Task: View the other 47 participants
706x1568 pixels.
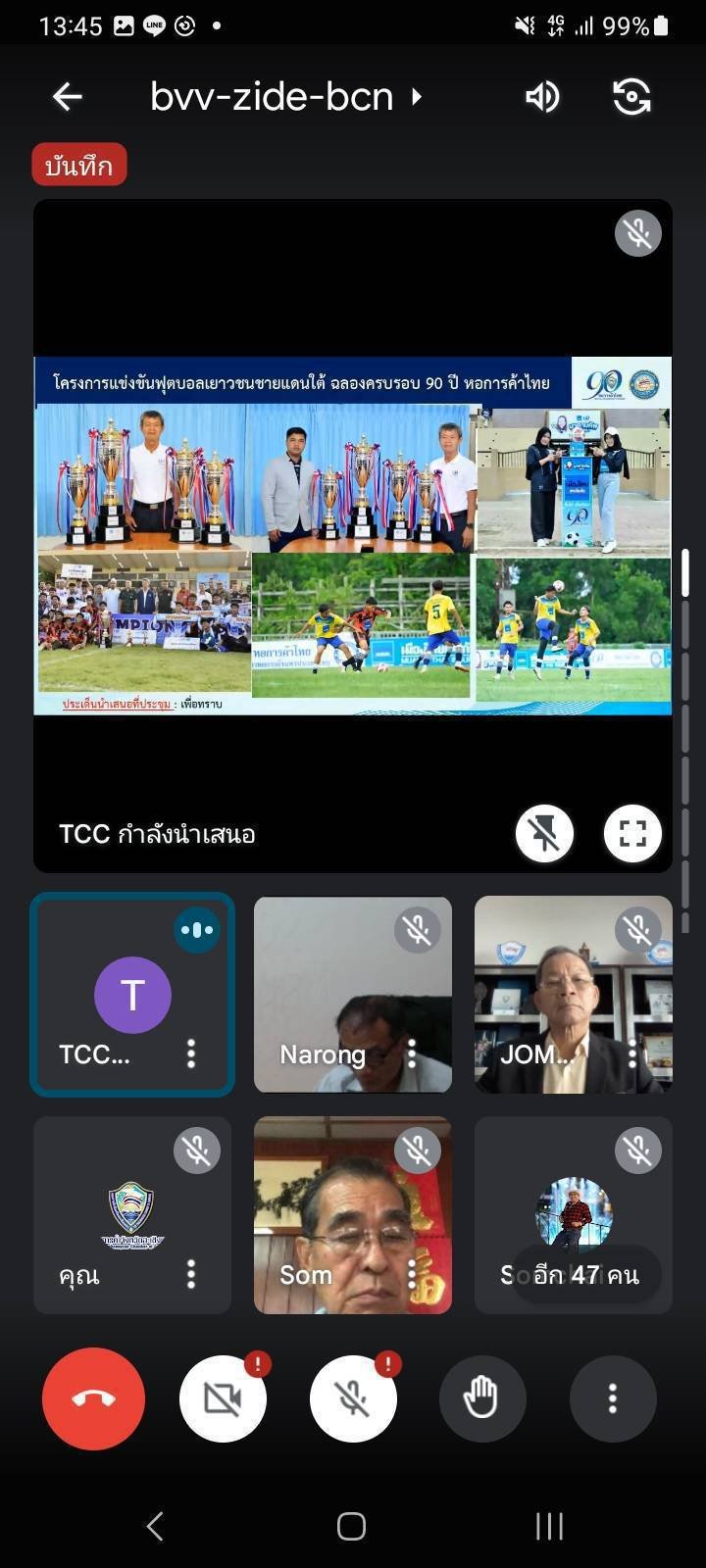Action: click(x=586, y=1275)
